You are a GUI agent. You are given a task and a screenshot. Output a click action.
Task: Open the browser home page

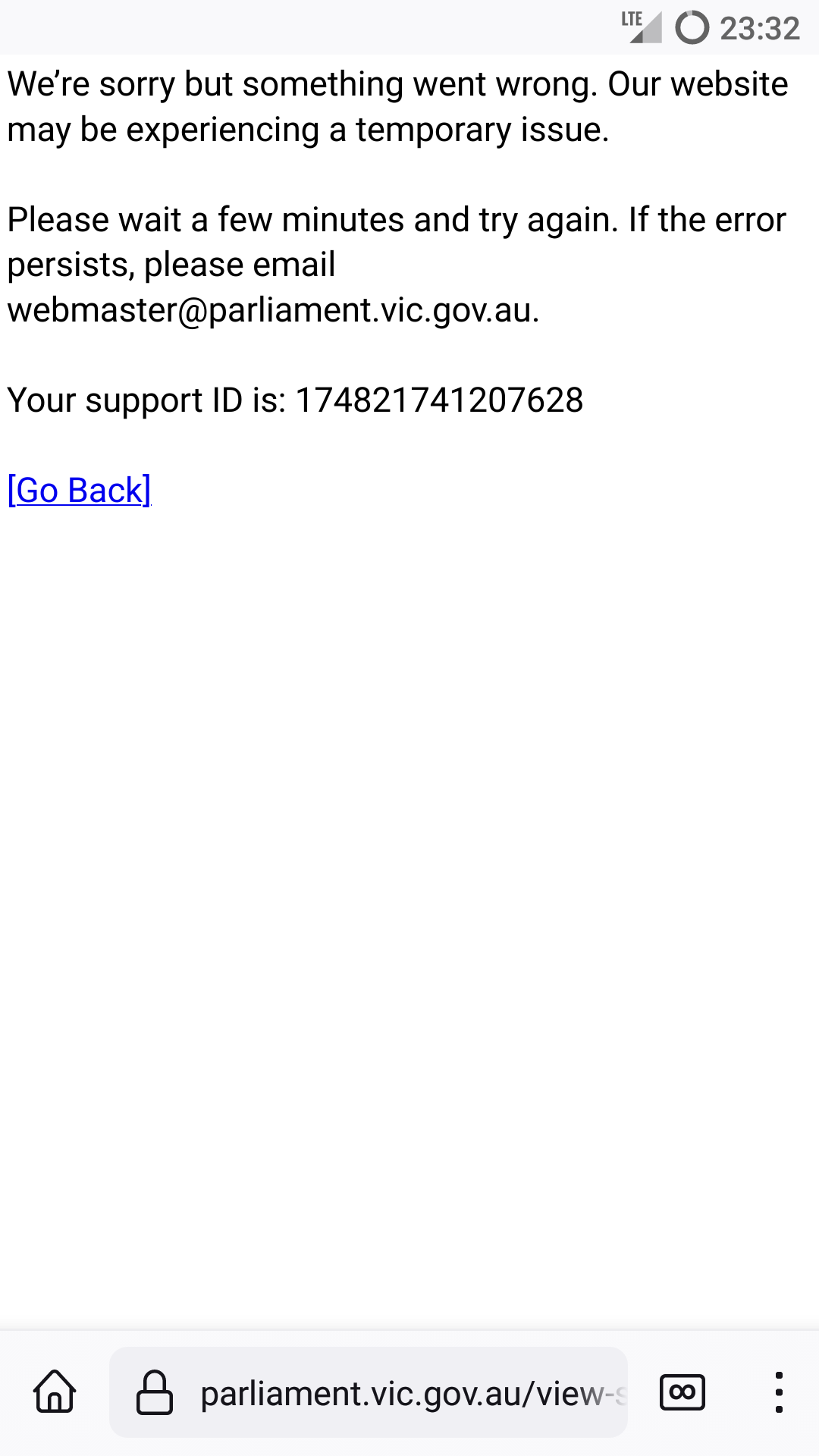point(55,1392)
